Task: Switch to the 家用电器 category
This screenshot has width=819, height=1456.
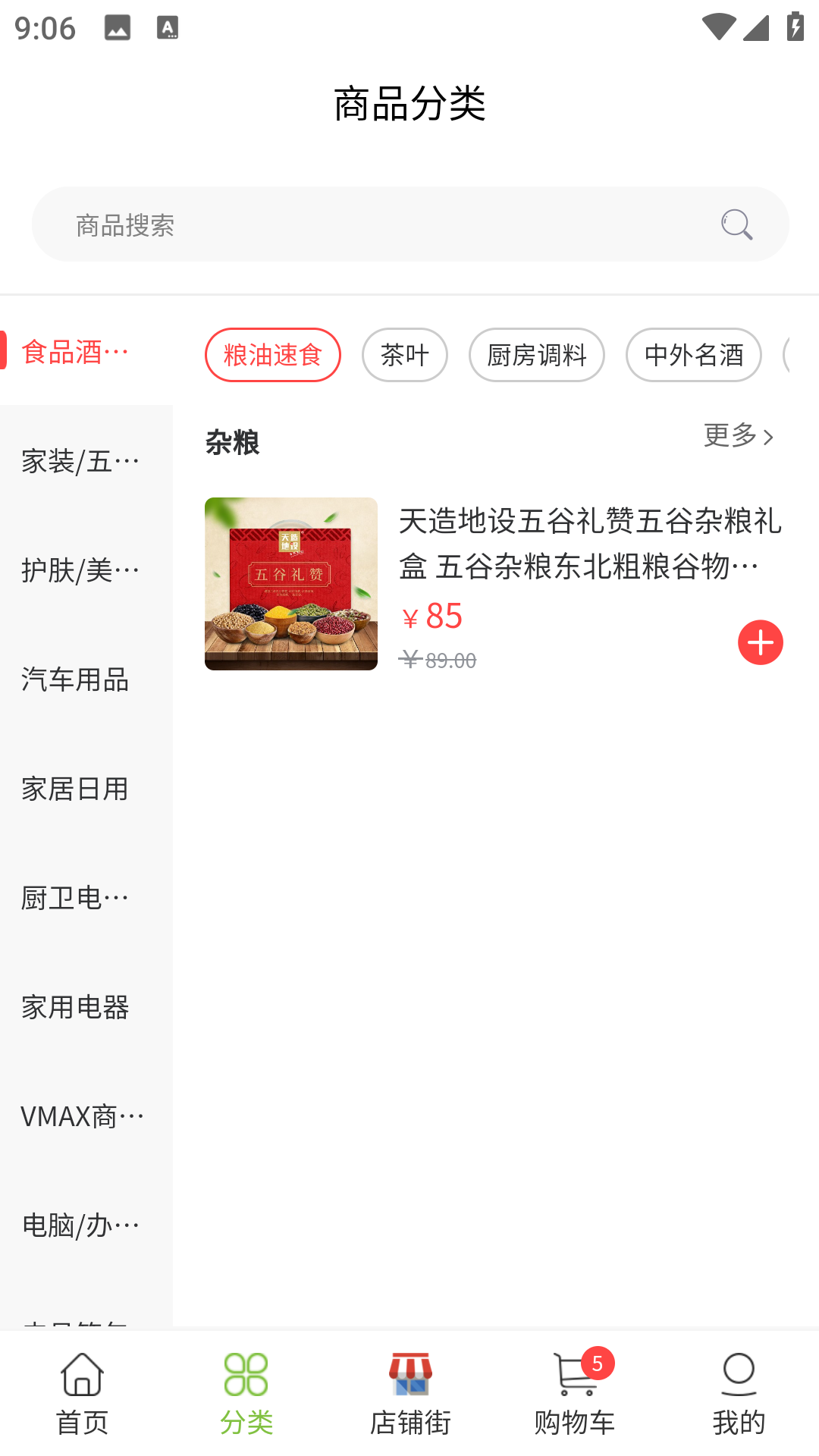Action: [x=76, y=1007]
